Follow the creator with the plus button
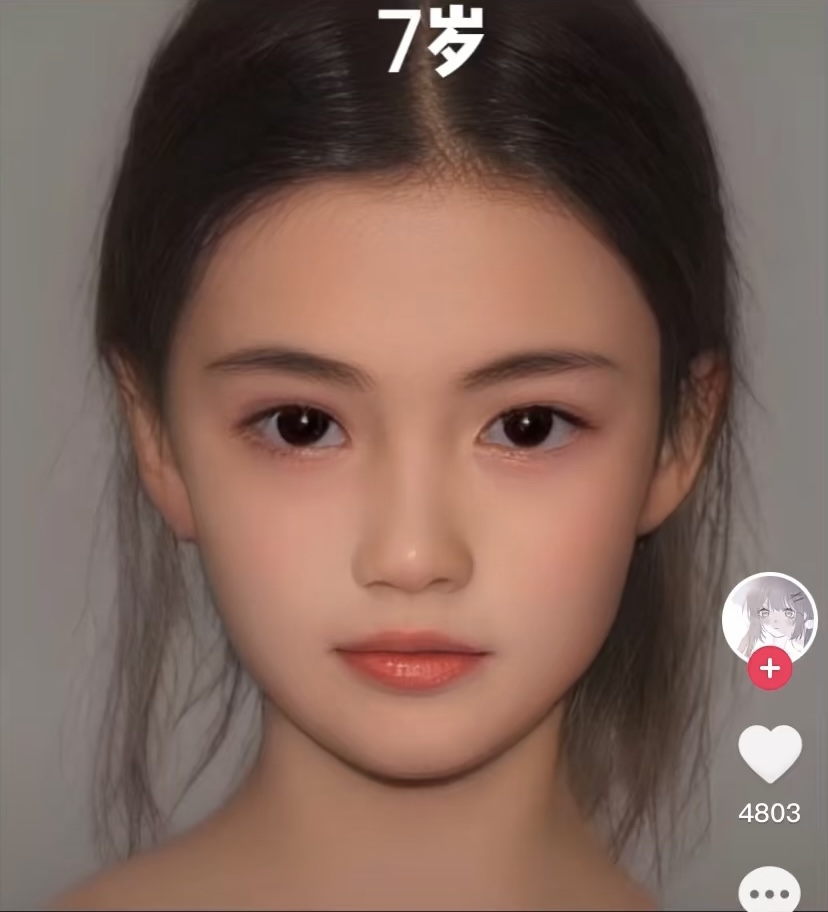This screenshot has height=912, width=828. point(769,669)
